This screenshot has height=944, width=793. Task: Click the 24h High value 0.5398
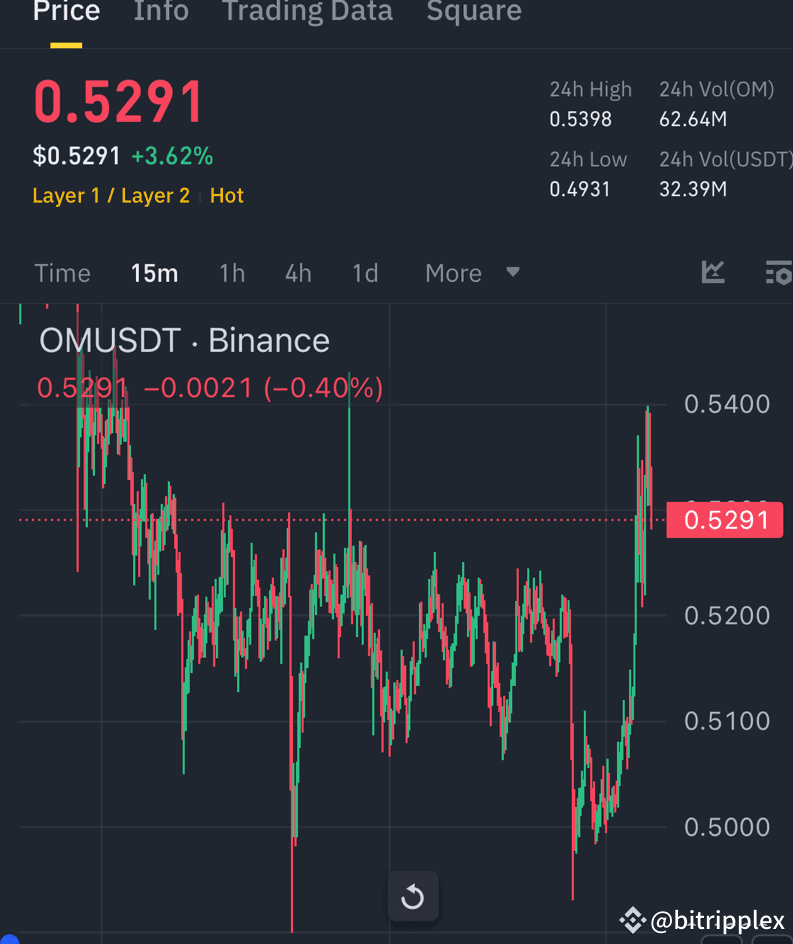tap(581, 118)
